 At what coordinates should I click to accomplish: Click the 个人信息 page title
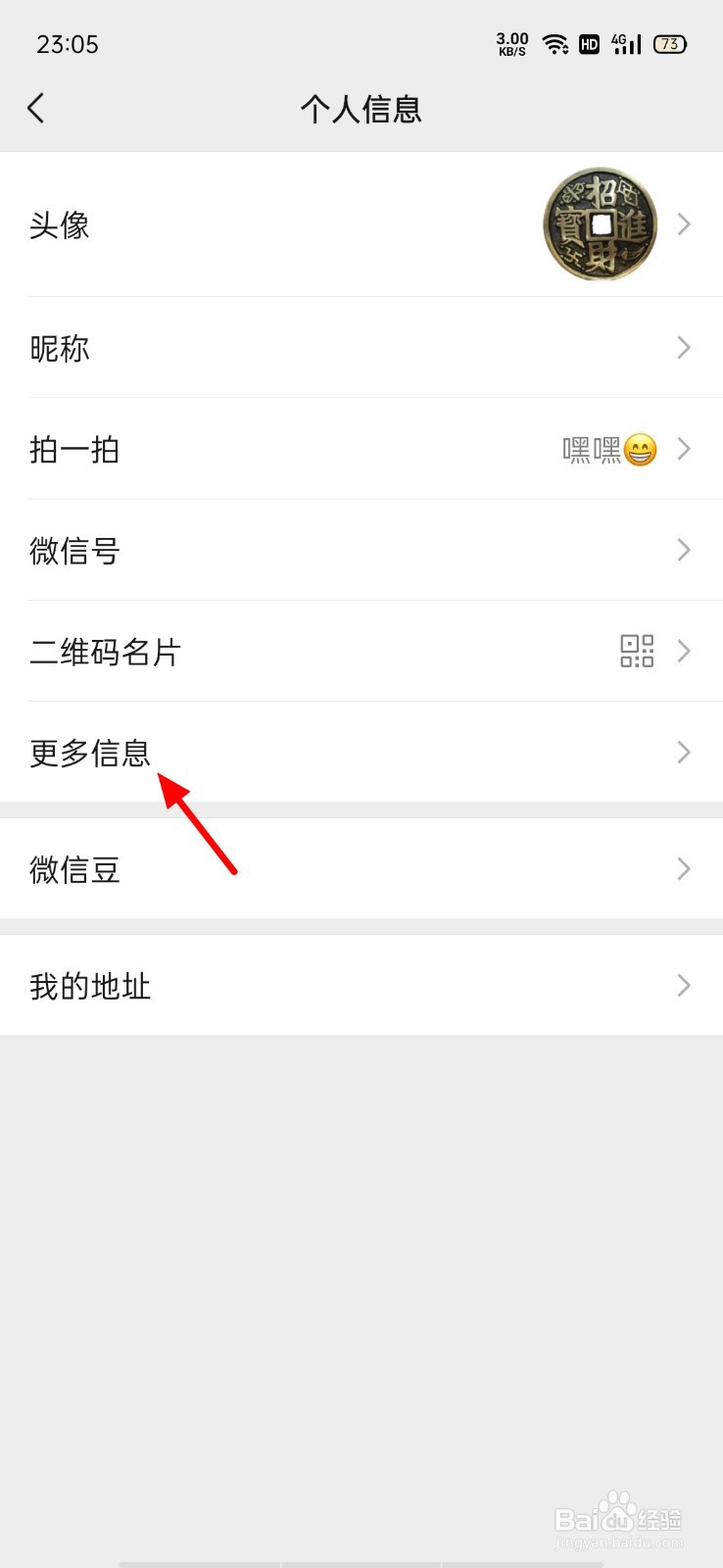pyautogui.click(x=361, y=109)
